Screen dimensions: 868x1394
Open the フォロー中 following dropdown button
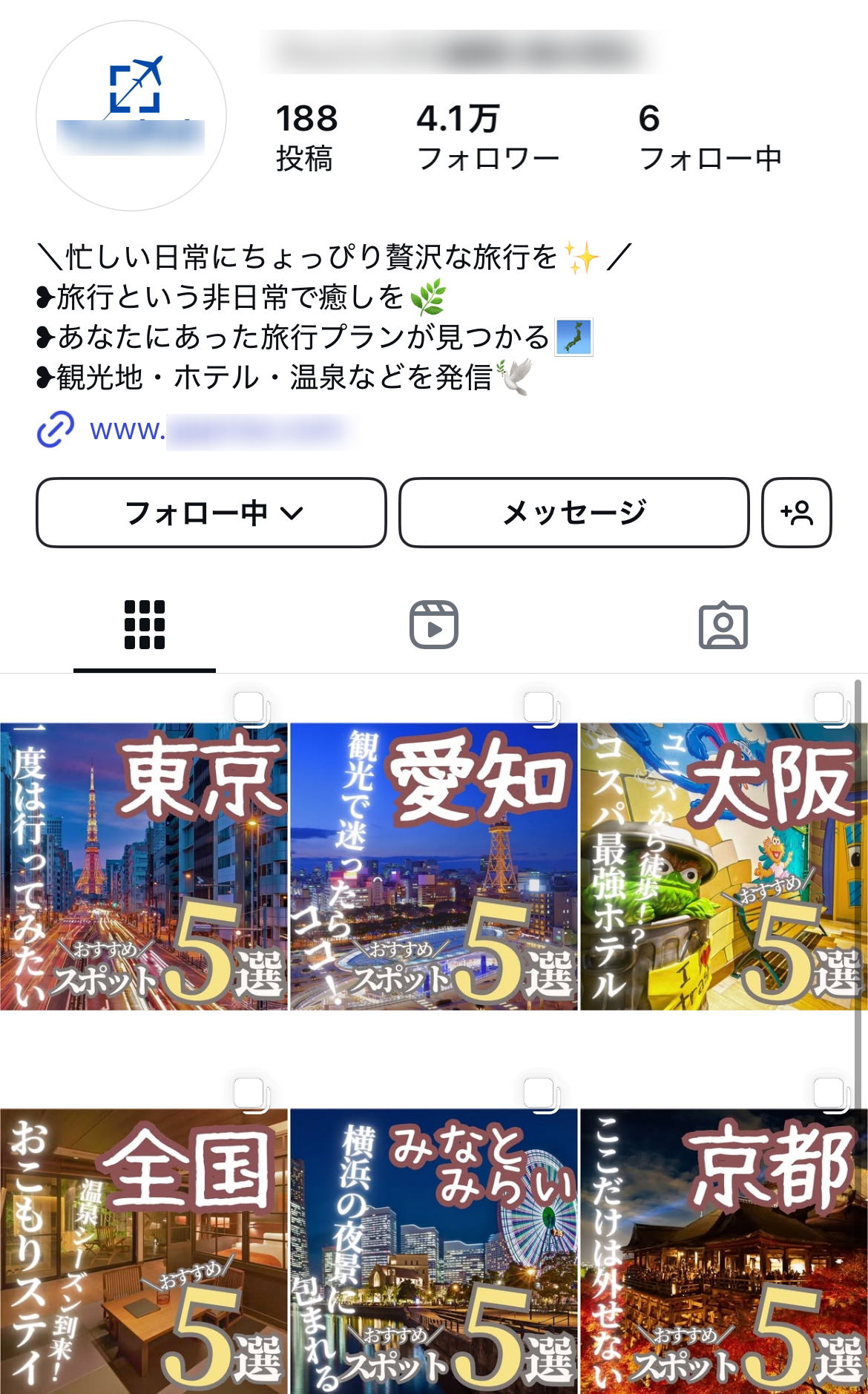211,513
